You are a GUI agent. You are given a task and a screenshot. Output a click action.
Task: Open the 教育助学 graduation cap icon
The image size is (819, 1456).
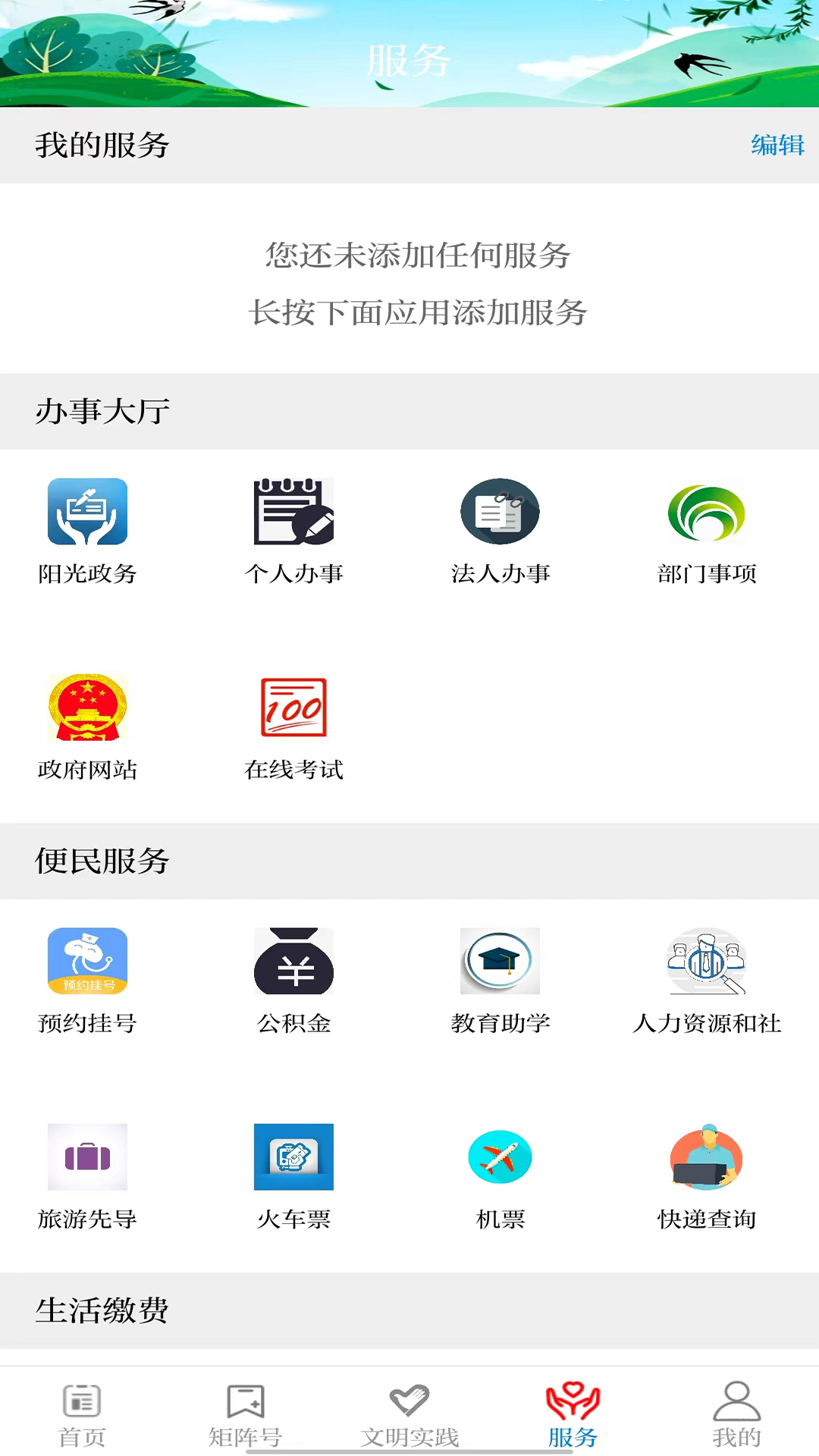(500, 961)
